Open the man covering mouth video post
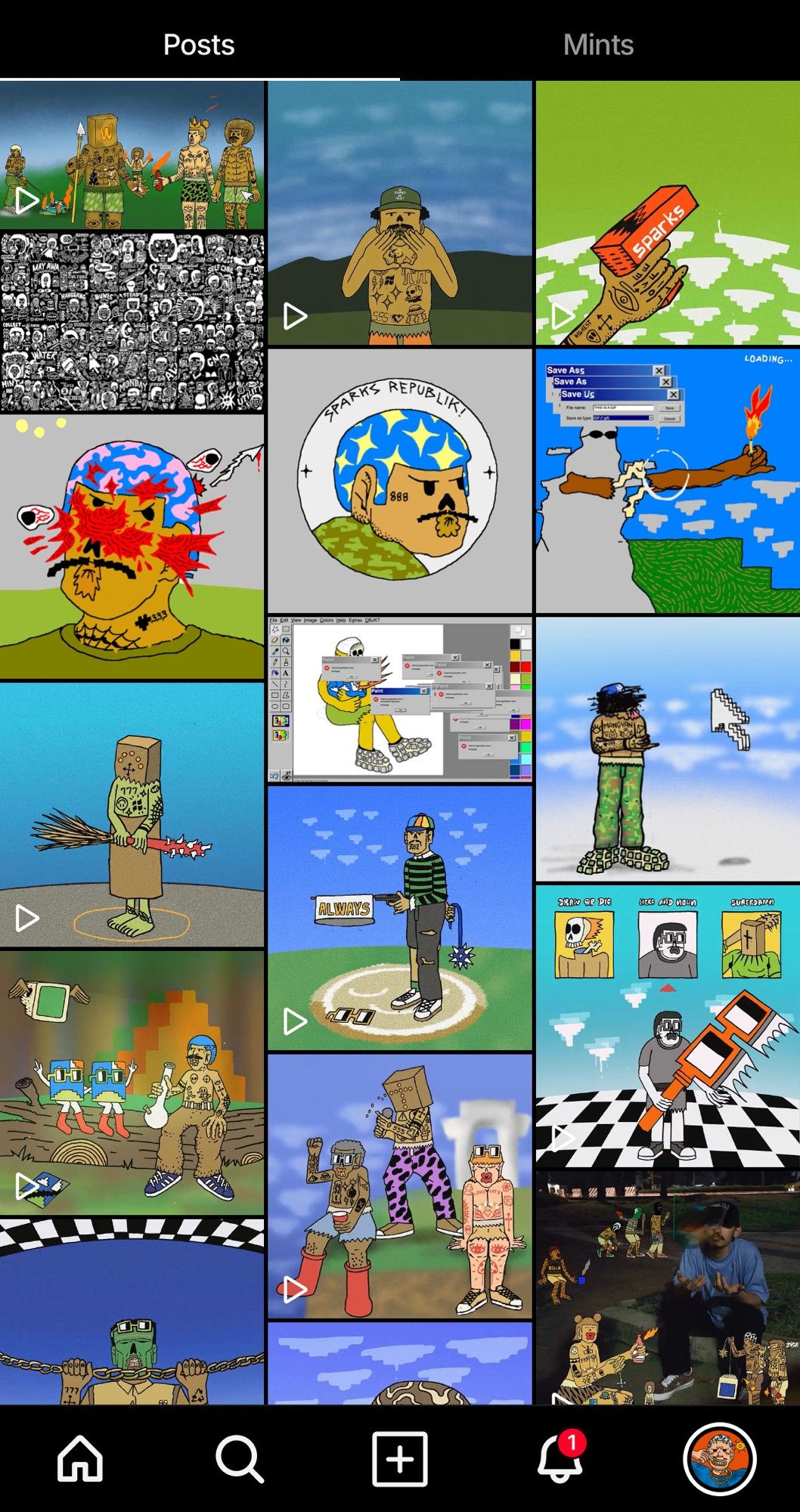 [x=399, y=213]
